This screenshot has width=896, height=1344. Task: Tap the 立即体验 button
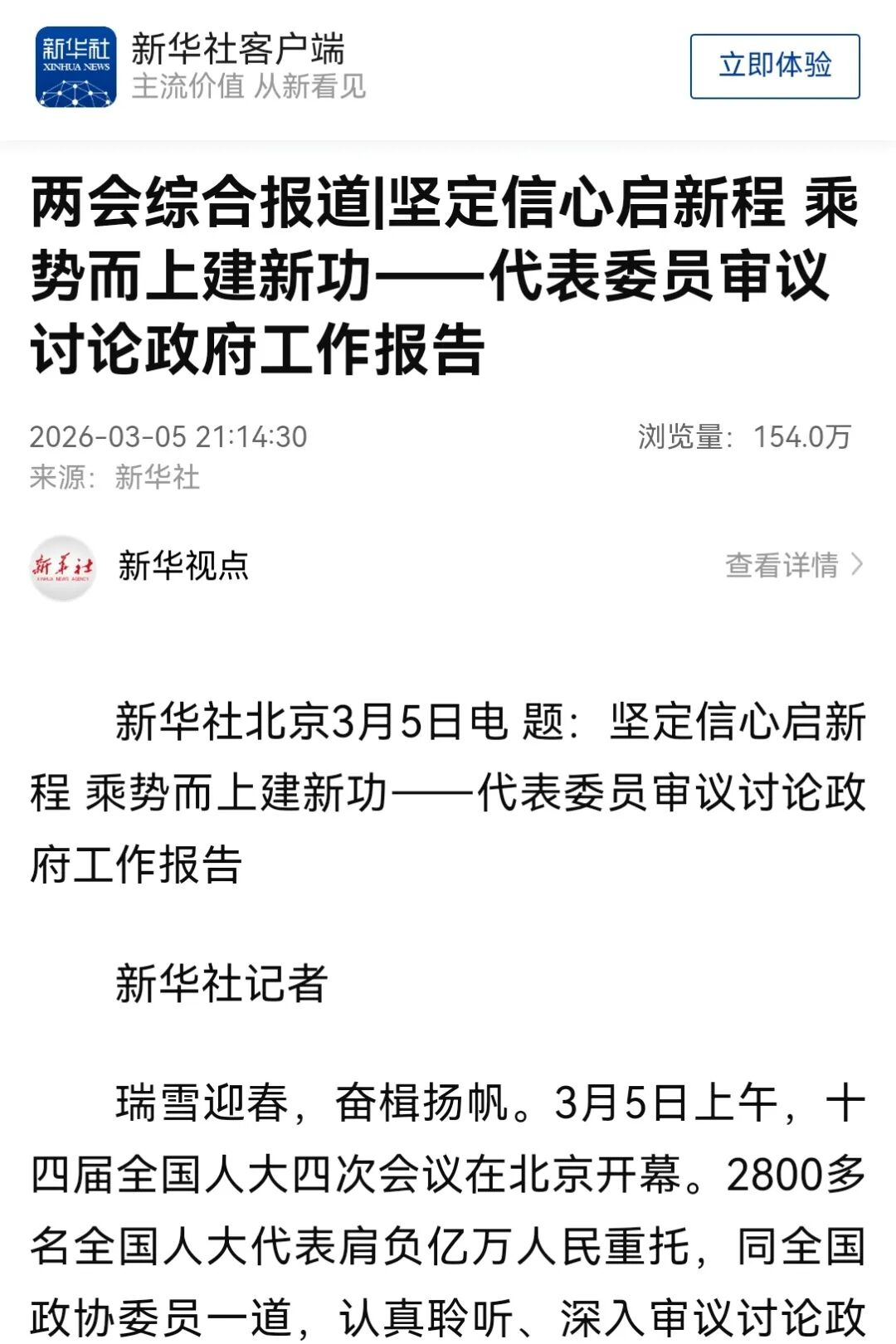tap(774, 66)
